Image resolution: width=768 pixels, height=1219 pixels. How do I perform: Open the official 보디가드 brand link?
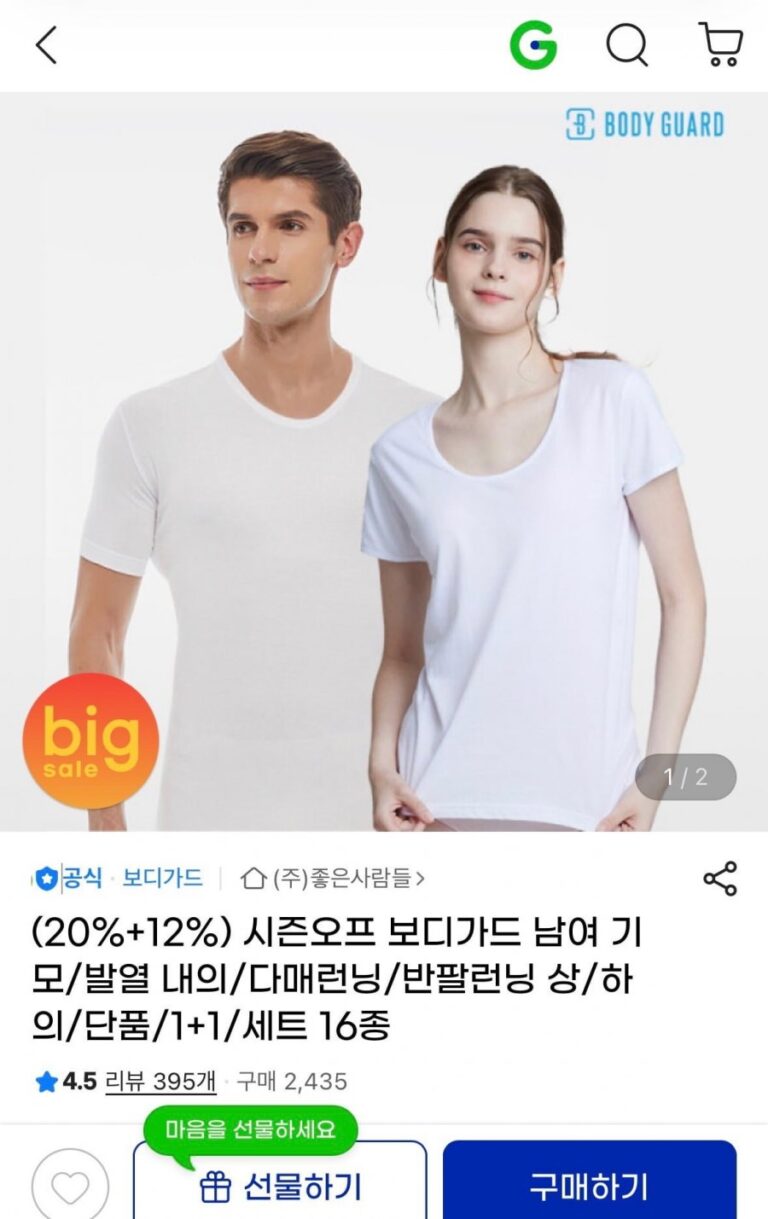tap(162, 878)
